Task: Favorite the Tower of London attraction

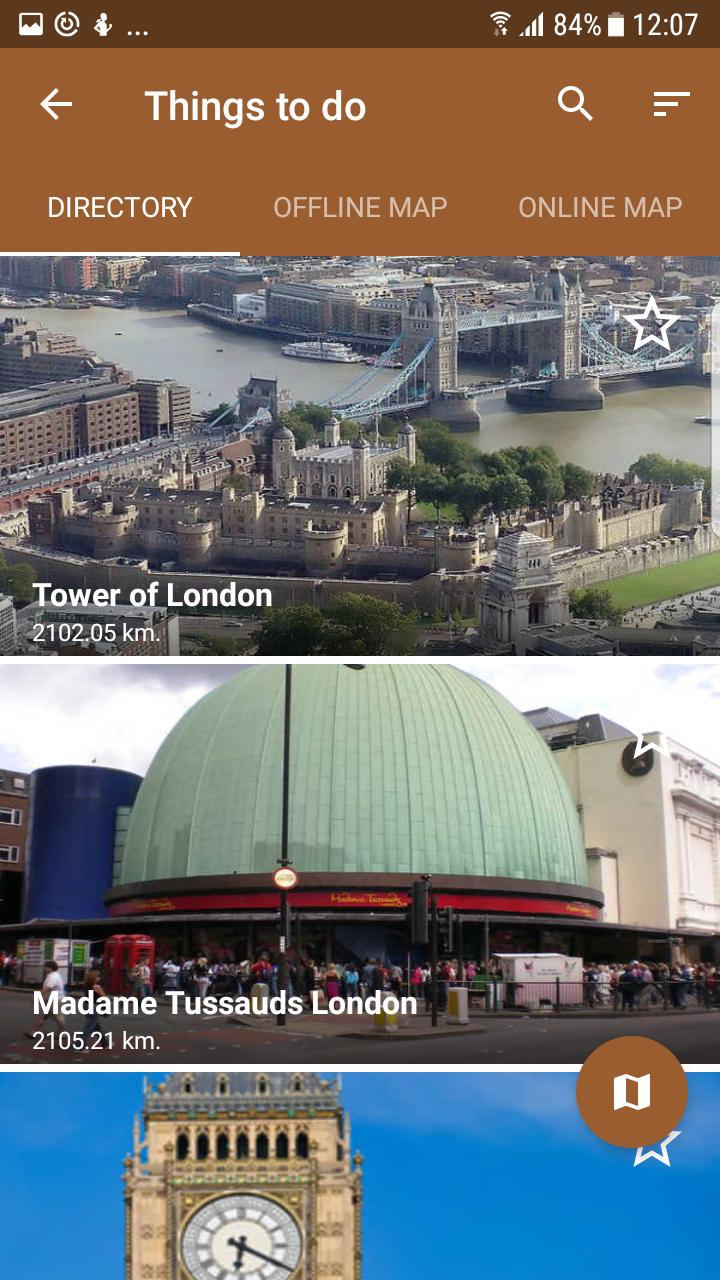Action: pyautogui.click(x=651, y=322)
